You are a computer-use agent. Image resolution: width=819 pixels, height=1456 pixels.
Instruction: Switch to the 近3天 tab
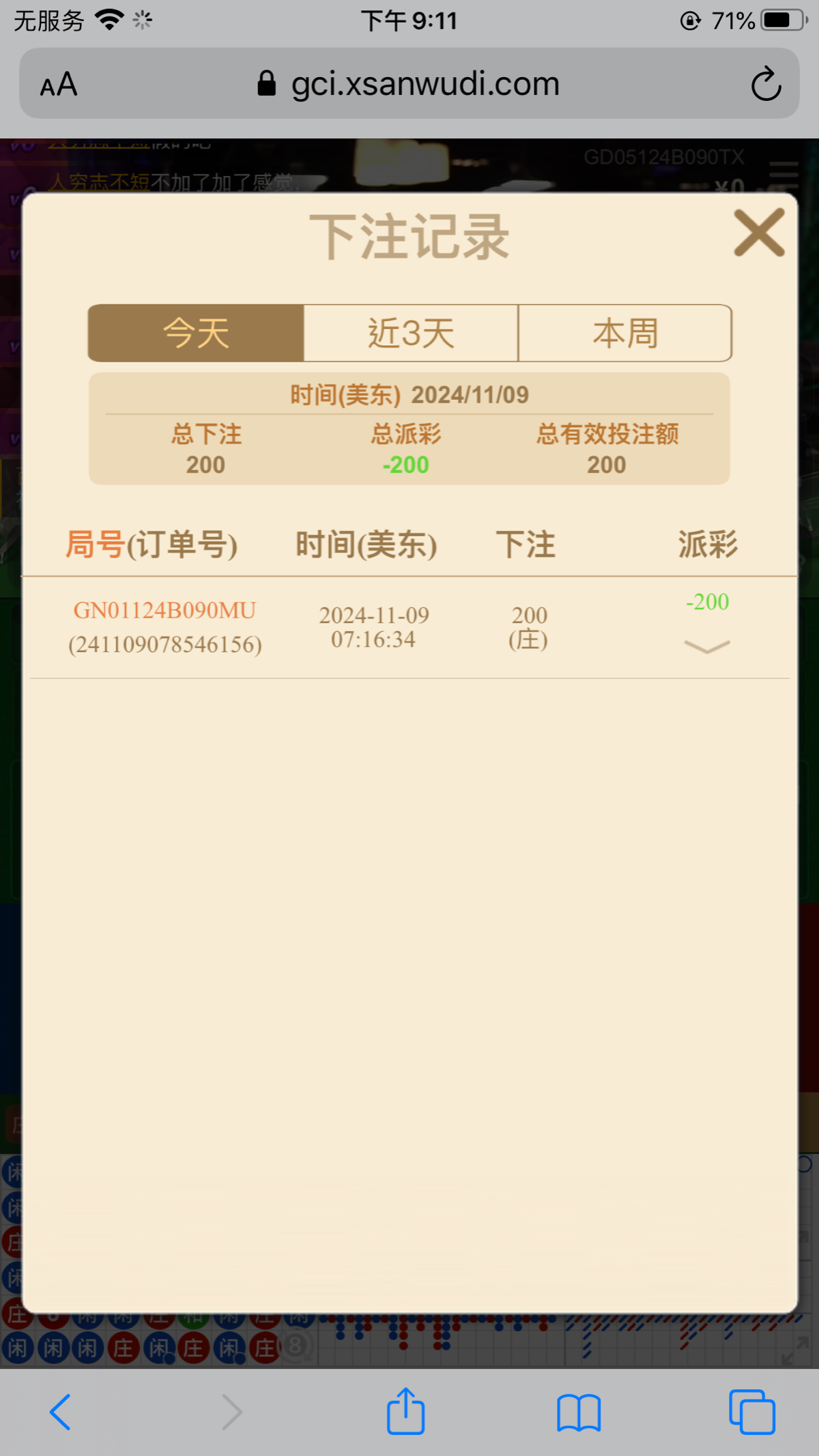(411, 333)
